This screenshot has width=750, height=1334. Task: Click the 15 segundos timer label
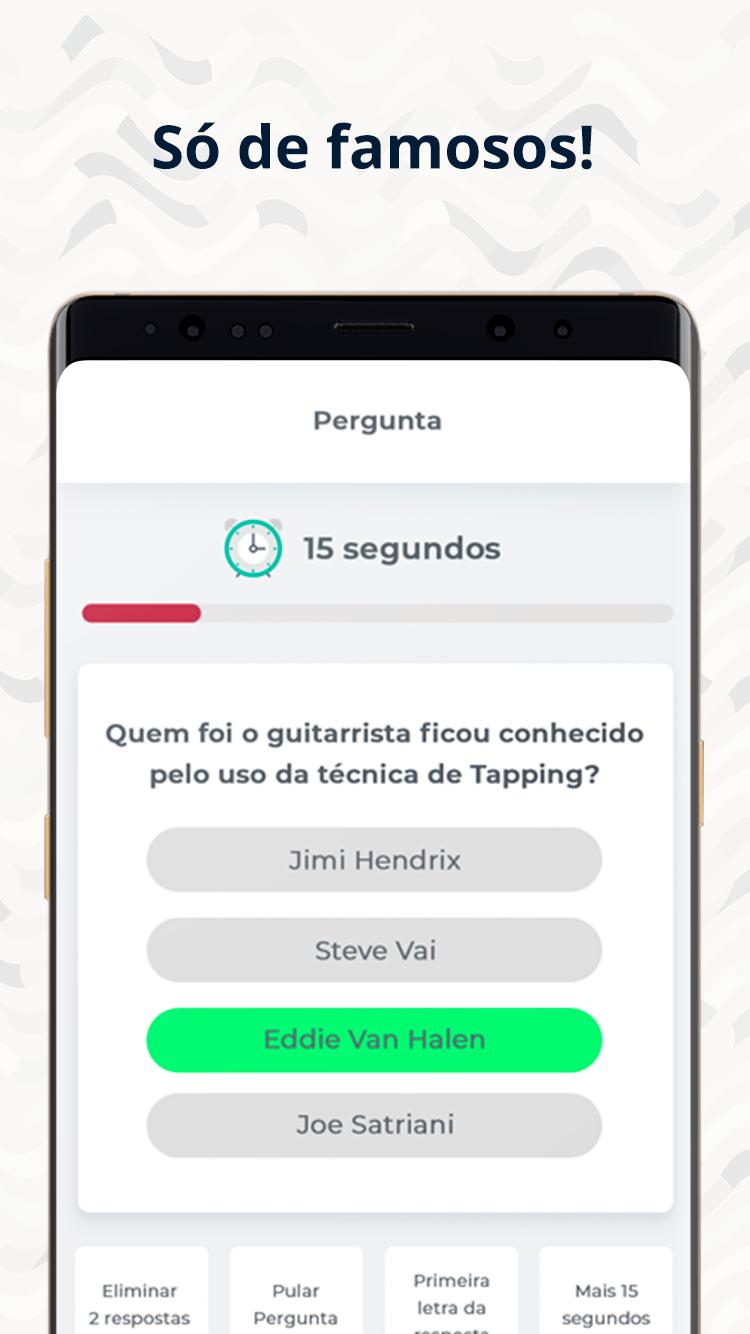[400, 548]
